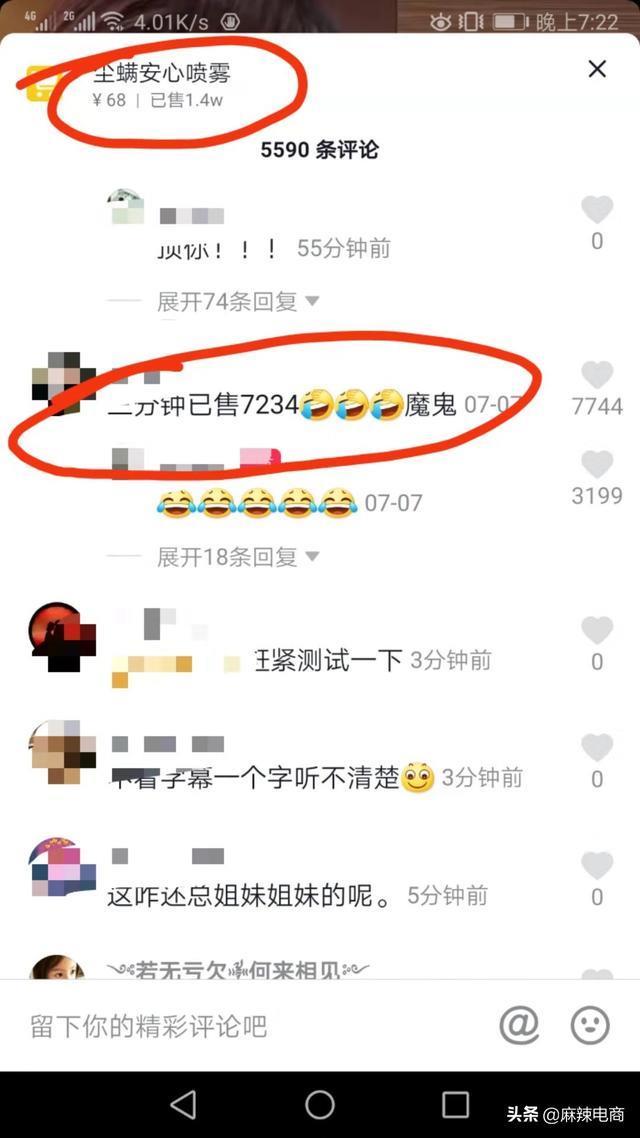The image size is (640, 1138).
Task: Like the 赶紧测试一下 comment
Action: coord(597,631)
